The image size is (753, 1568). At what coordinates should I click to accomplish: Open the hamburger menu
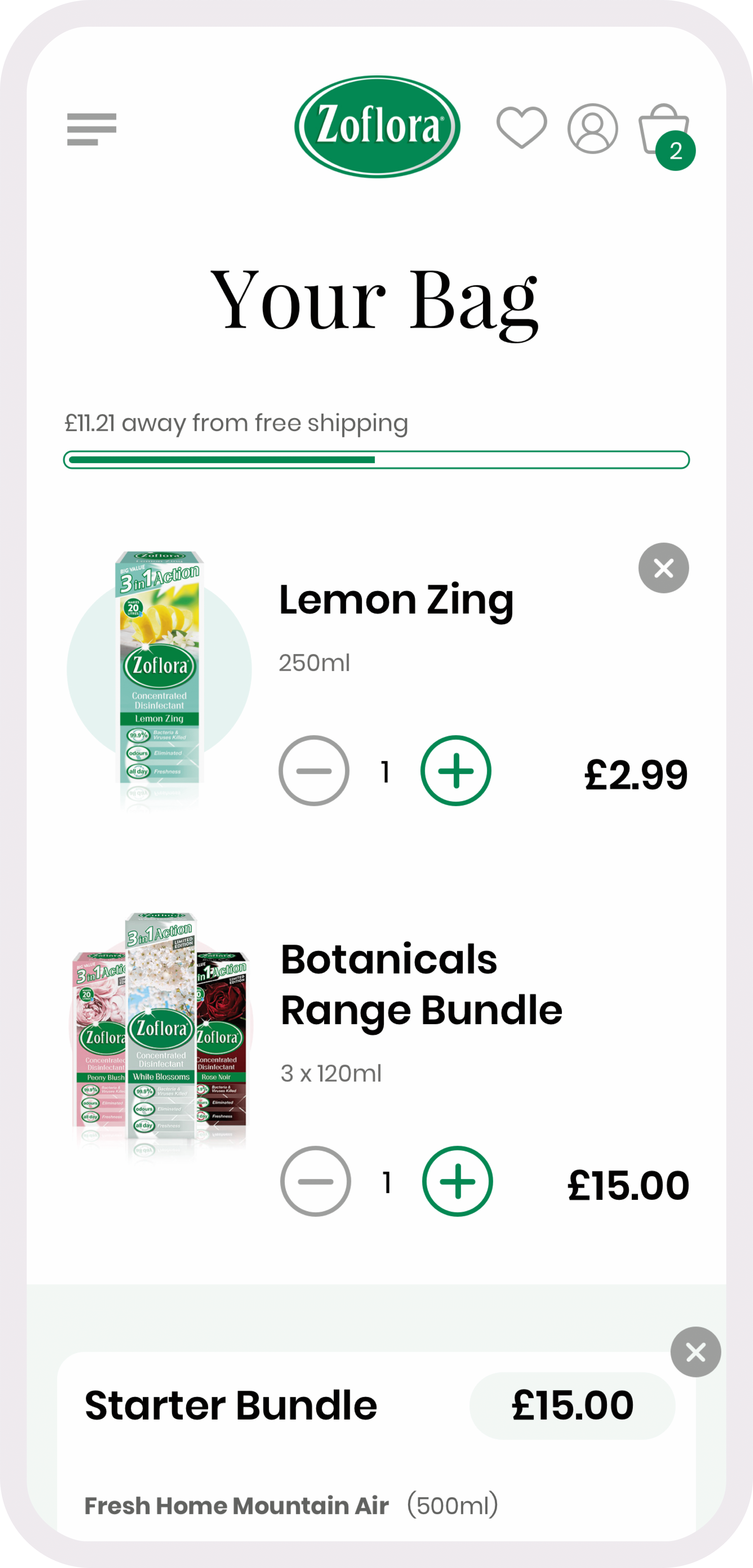[91, 129]
